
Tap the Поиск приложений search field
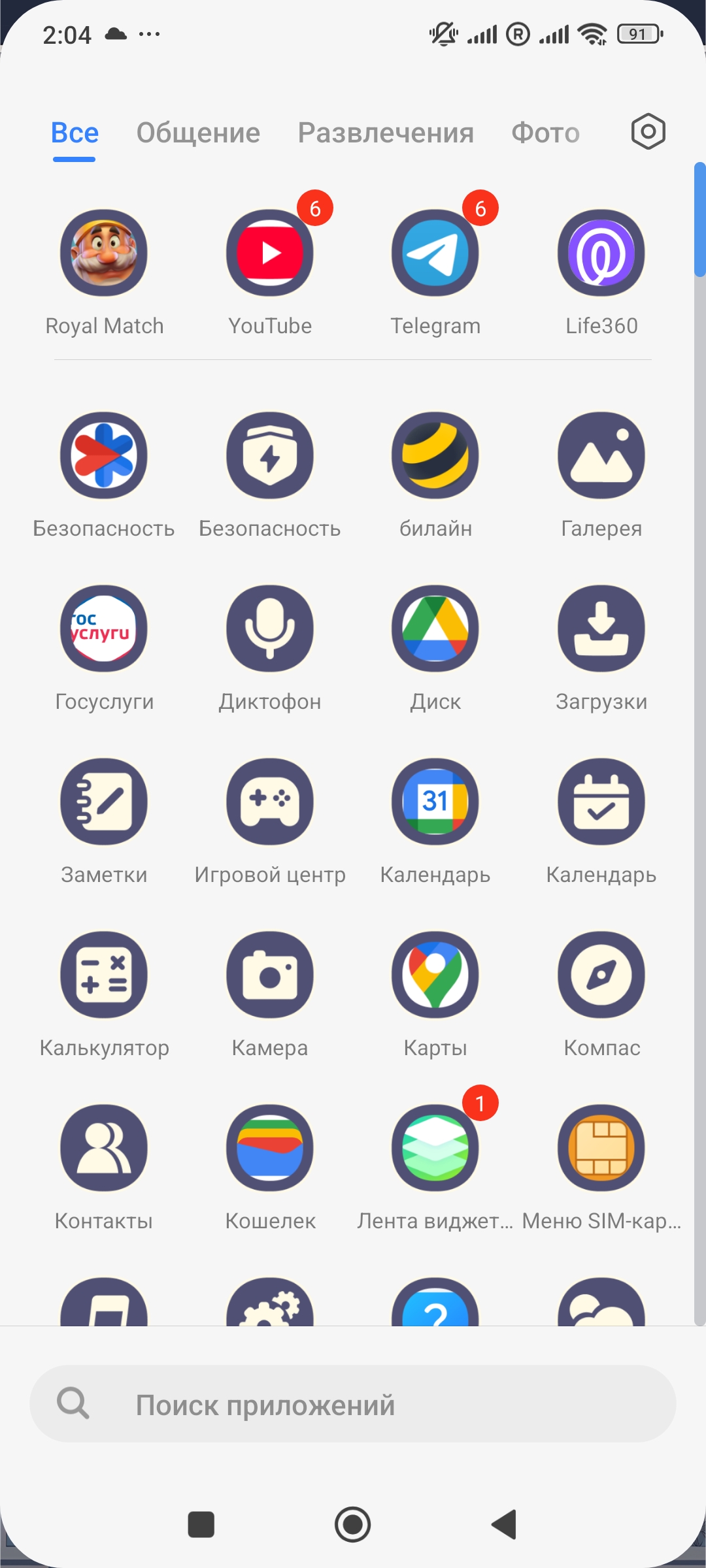(x=353, y=1404)
